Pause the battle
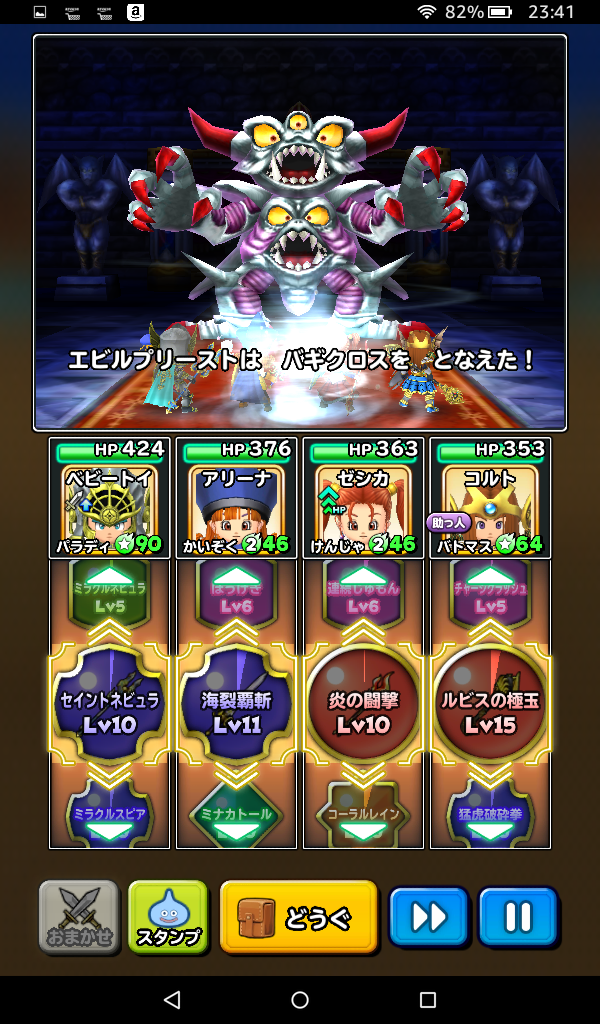The height and width of the screenshot is (1024, 600). (x=517, y=917)
